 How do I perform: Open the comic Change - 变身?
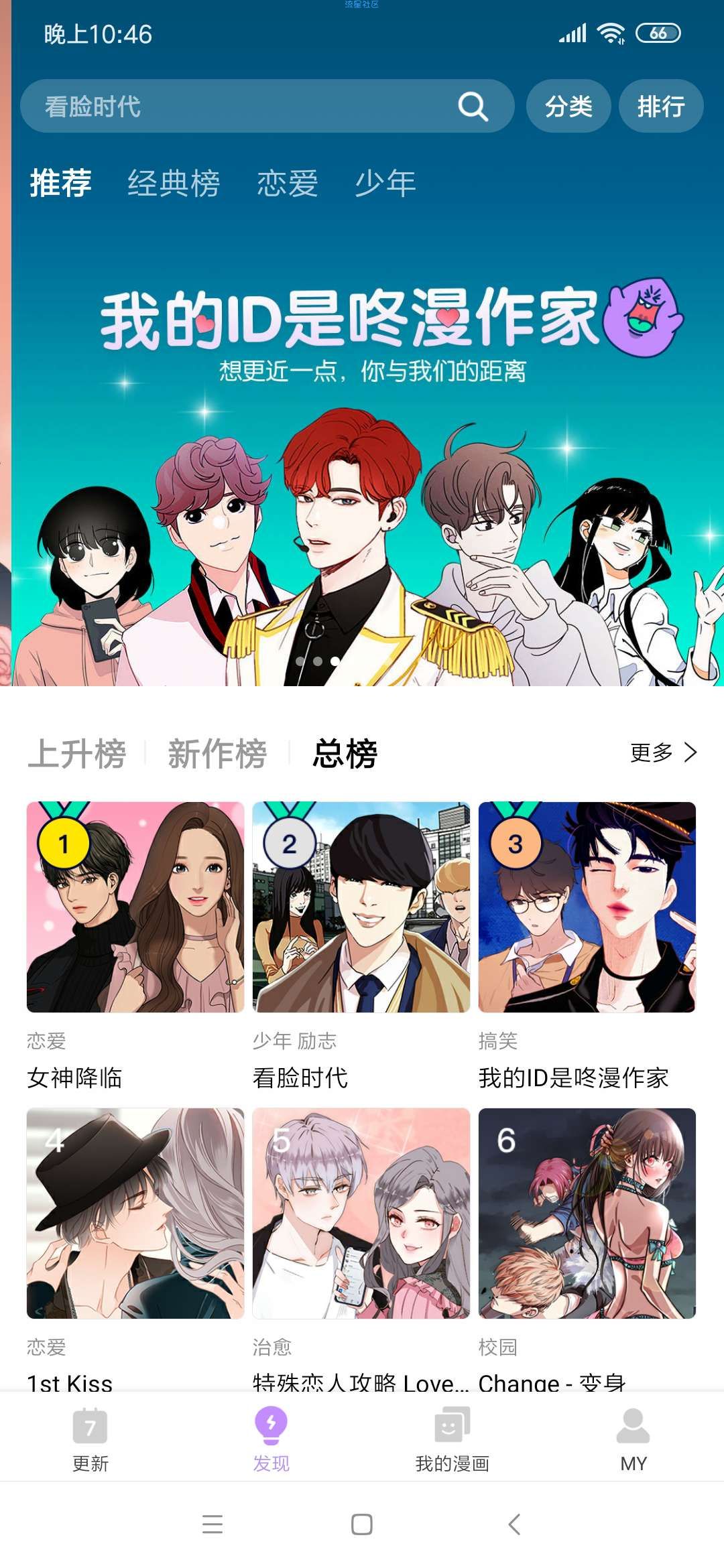[587, 1213]
